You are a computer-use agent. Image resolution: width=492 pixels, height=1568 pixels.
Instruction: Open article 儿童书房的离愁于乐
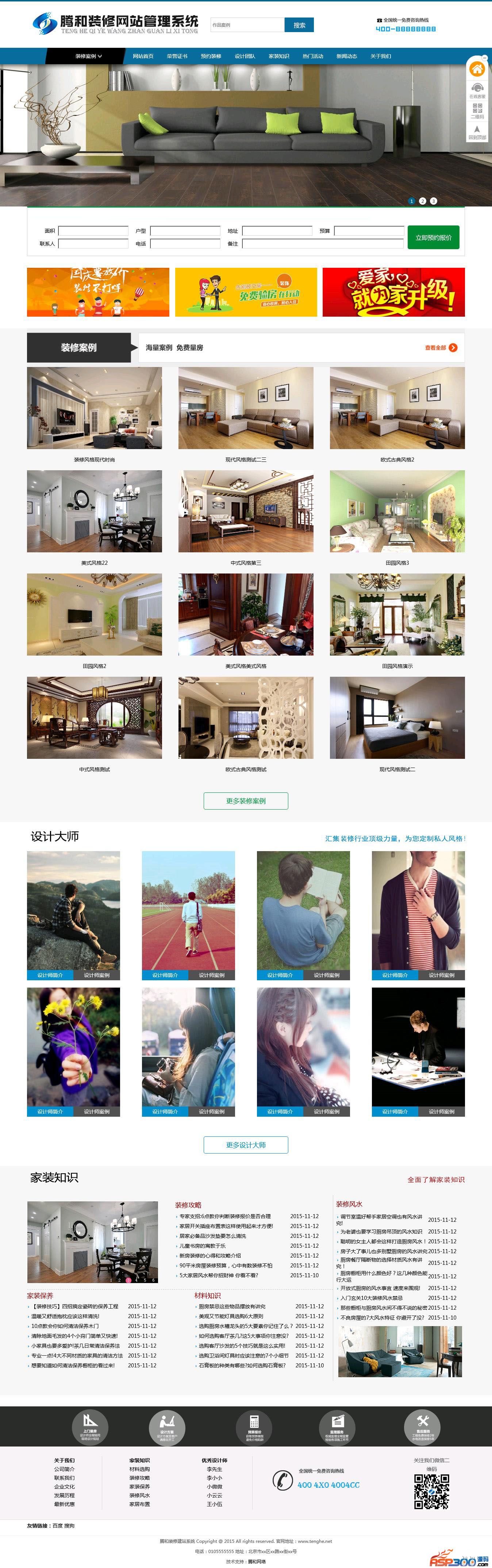click(x=202, y=1246)
